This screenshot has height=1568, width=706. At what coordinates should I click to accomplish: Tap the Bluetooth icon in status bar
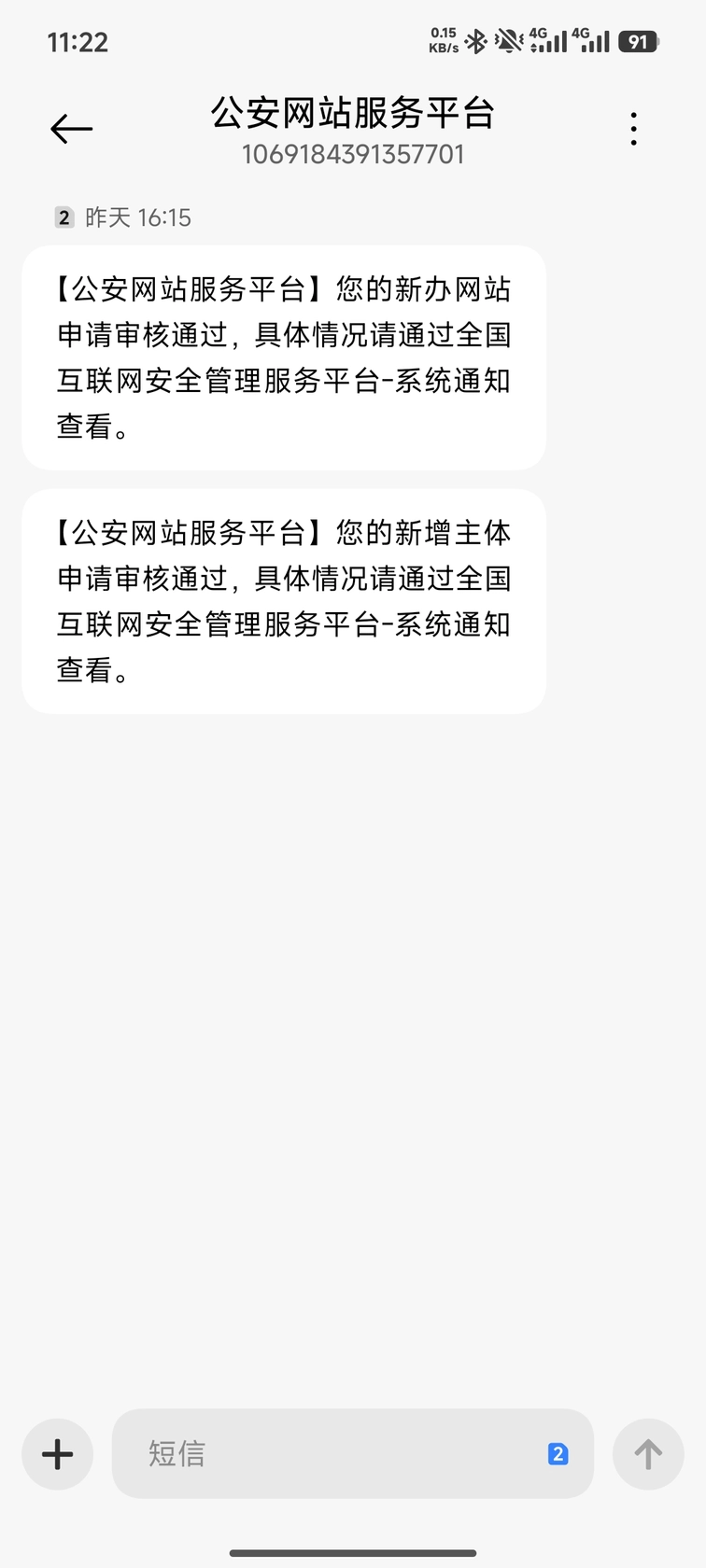475,41
